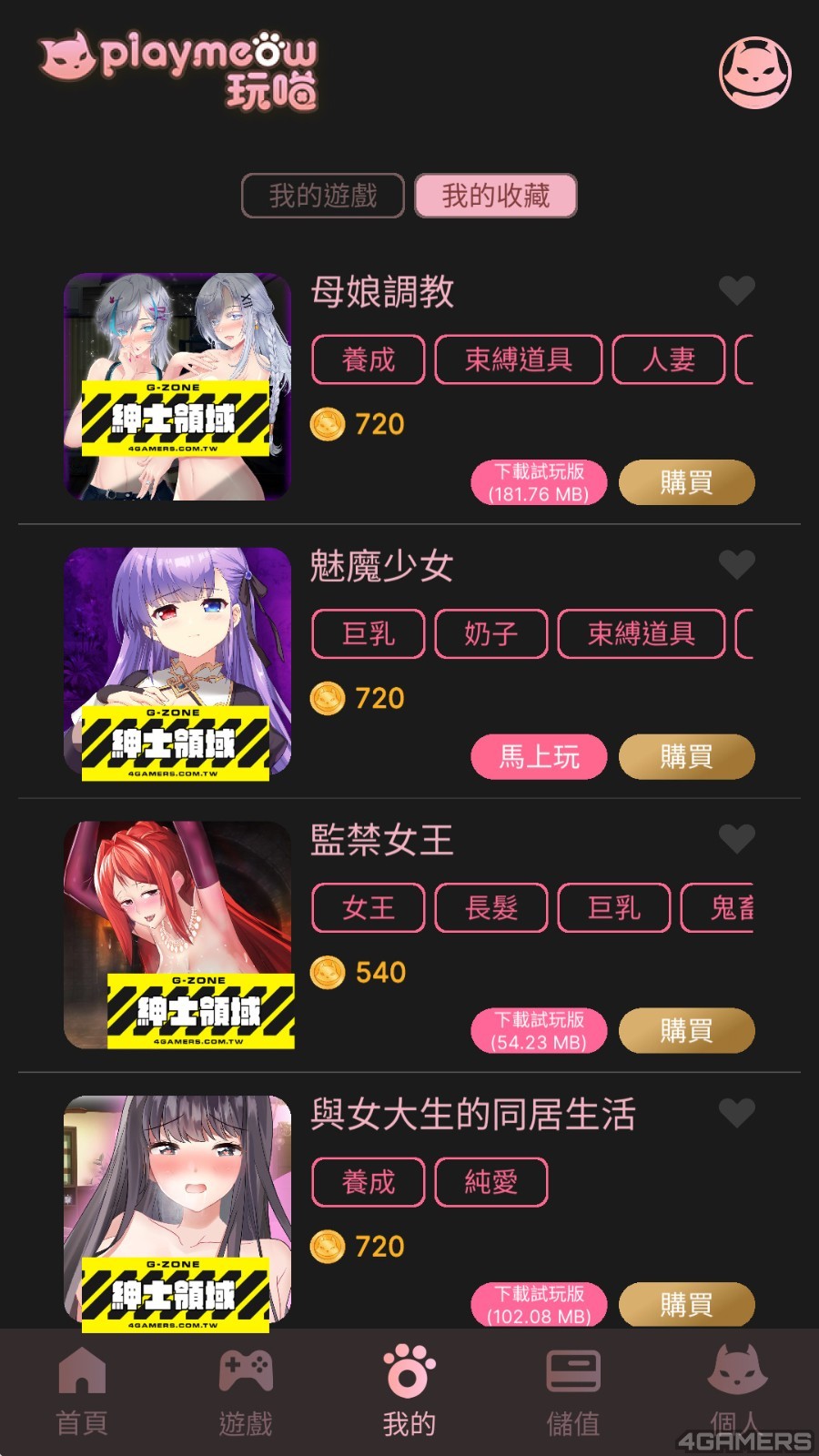Tap the heart icon for 魅魔少女

coord(736,564)
